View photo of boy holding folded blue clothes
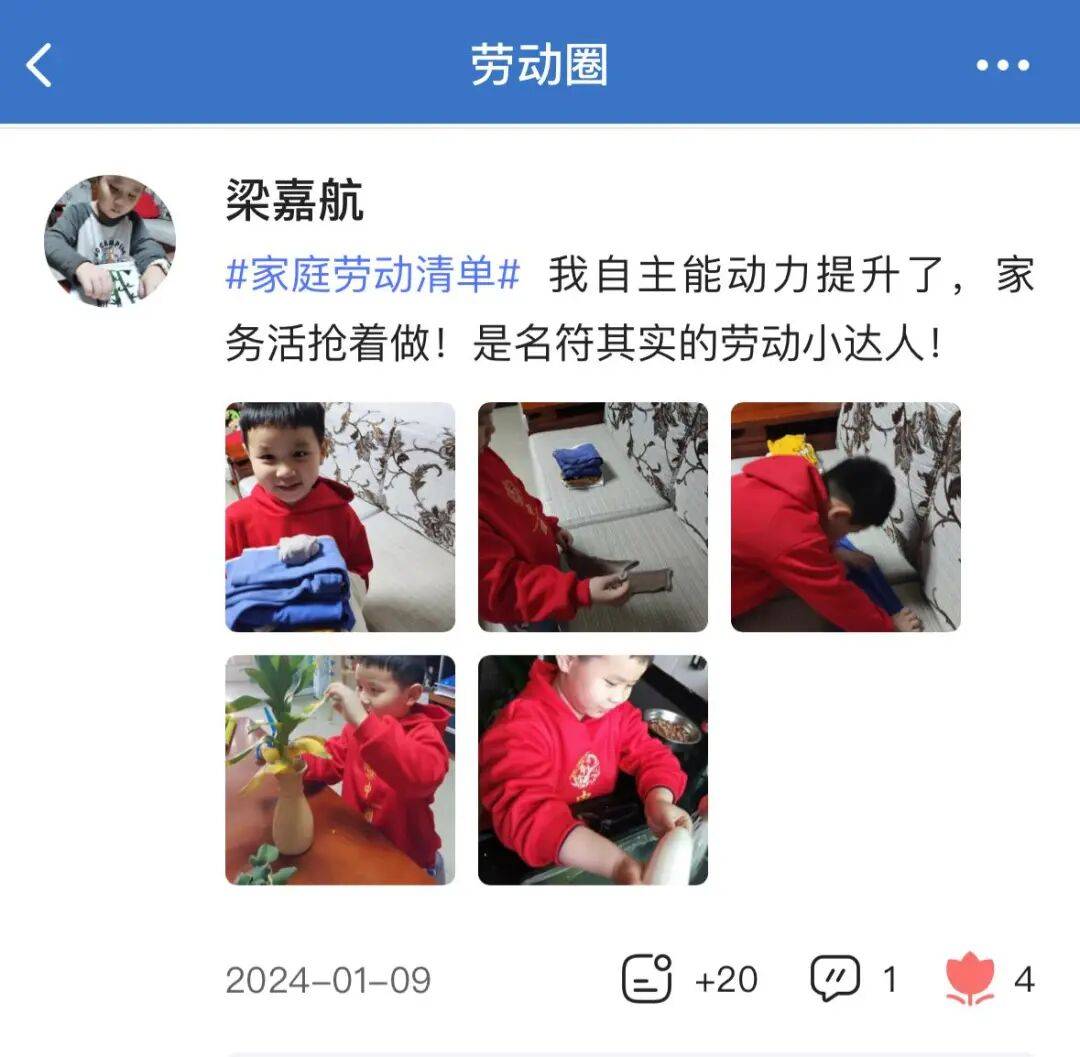 [340, 517]
